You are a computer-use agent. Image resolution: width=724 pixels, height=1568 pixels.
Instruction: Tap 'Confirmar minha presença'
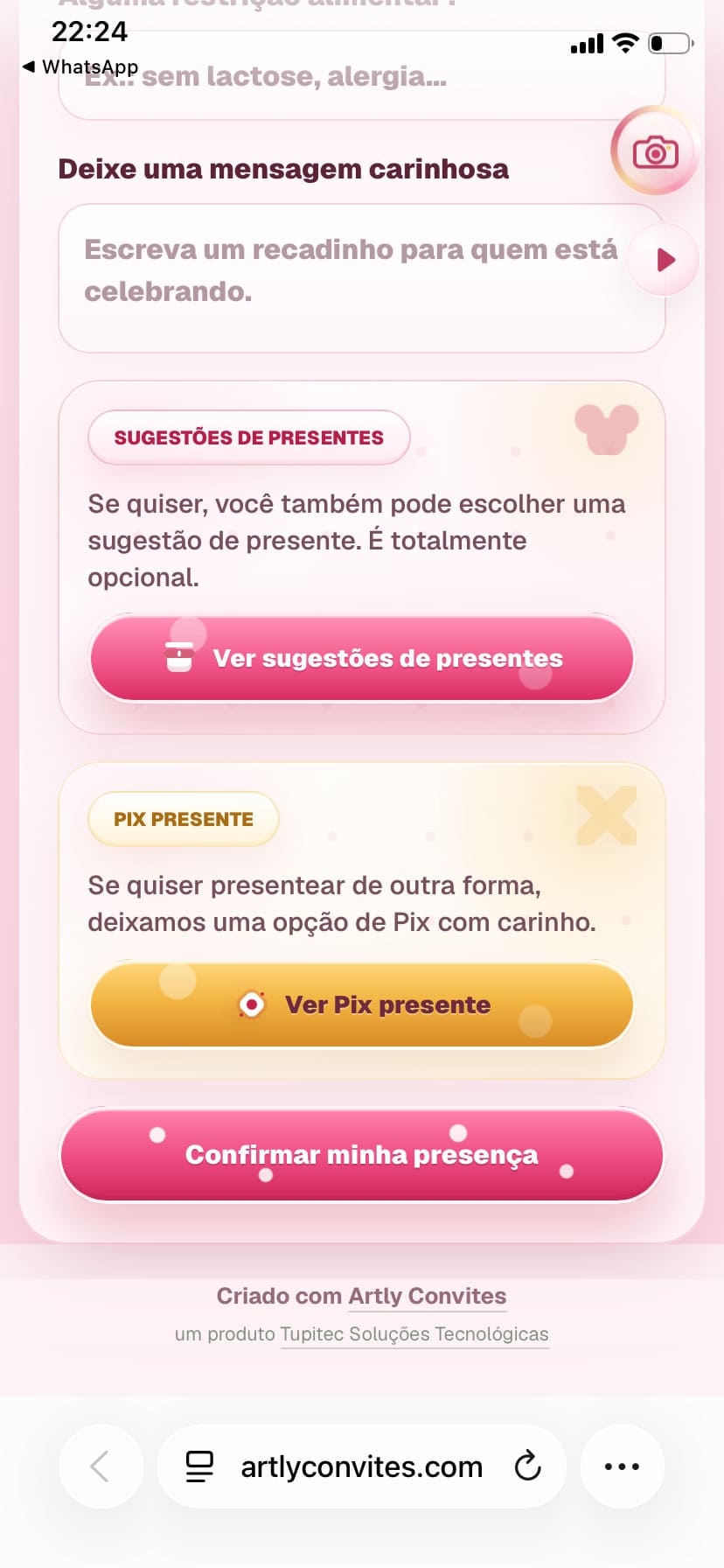click(361, 1155)
